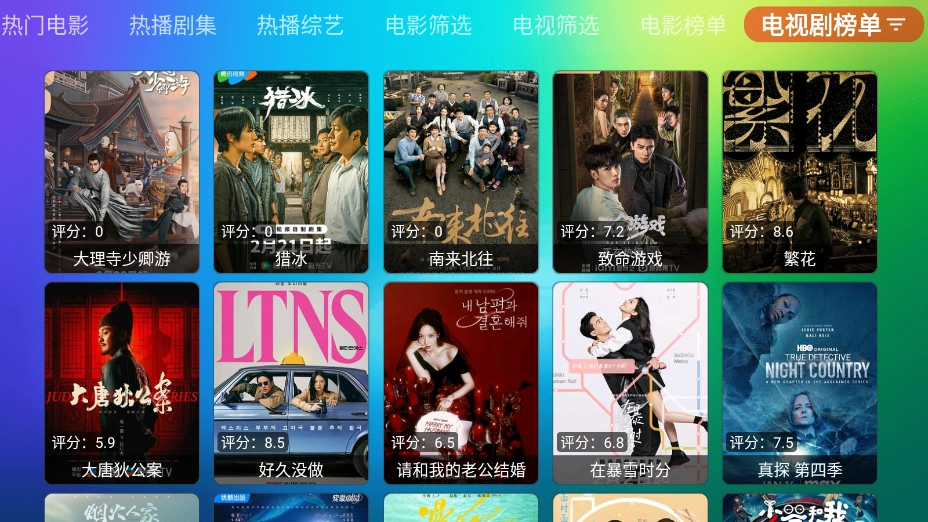This screenshot has width=928, height=522.
Task: View details for 南来北往
Action: point(461,171)
